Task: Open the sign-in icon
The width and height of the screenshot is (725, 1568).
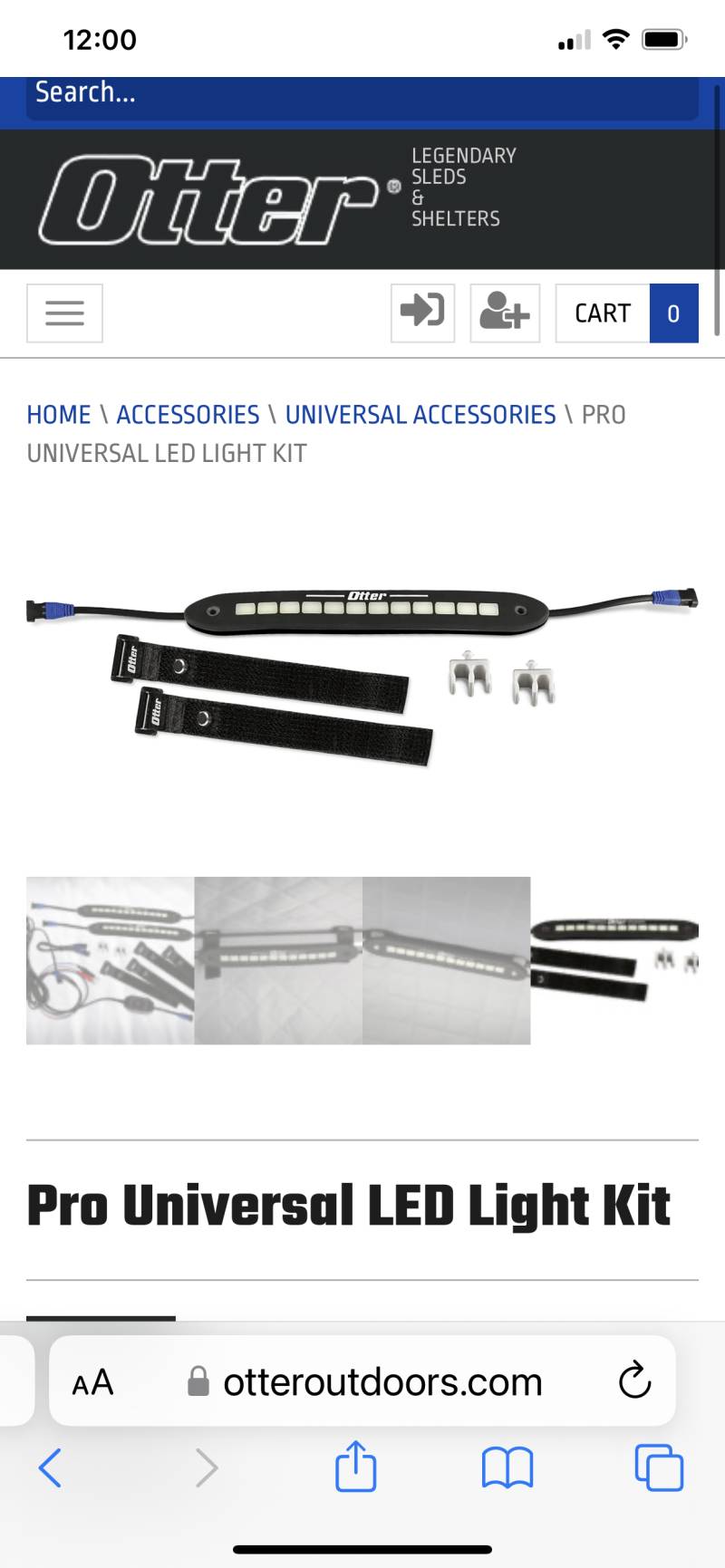Action: click(x=422, y=313)
